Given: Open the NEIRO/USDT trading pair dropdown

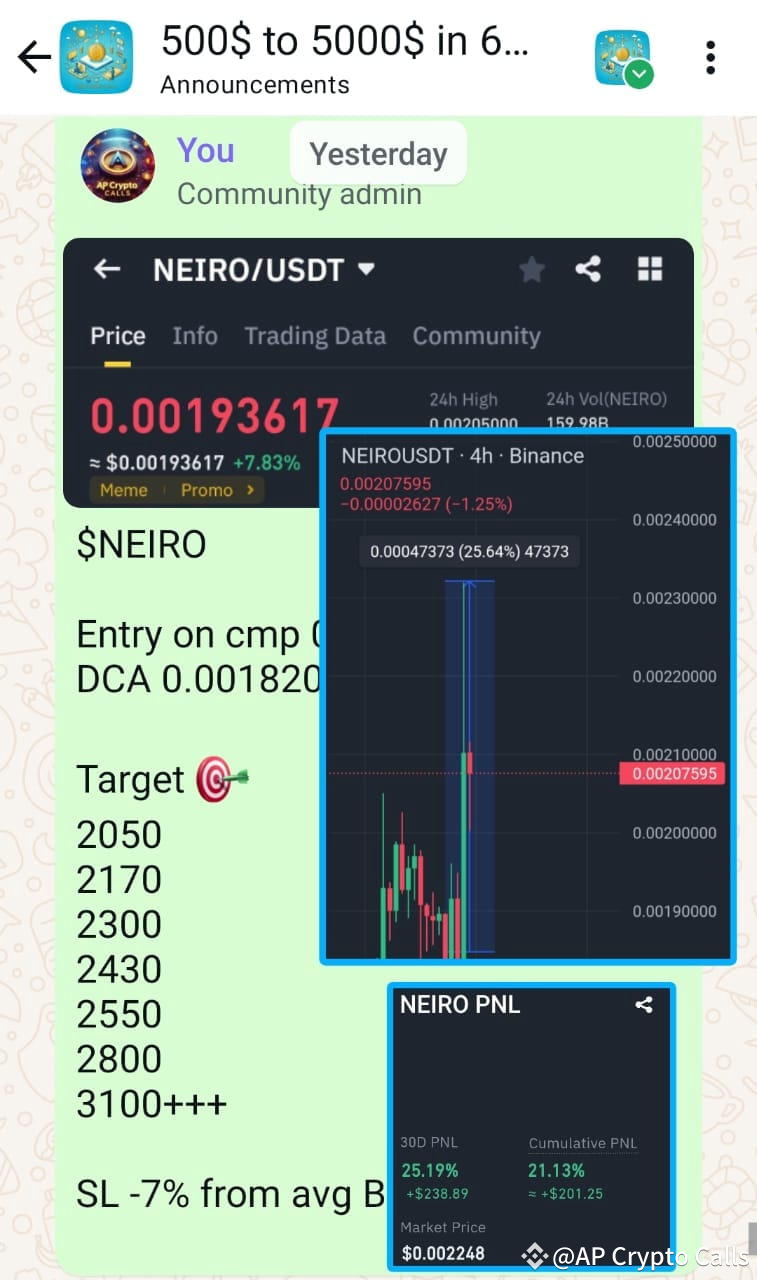Looking at the screenshot, I should click(262, 269).
